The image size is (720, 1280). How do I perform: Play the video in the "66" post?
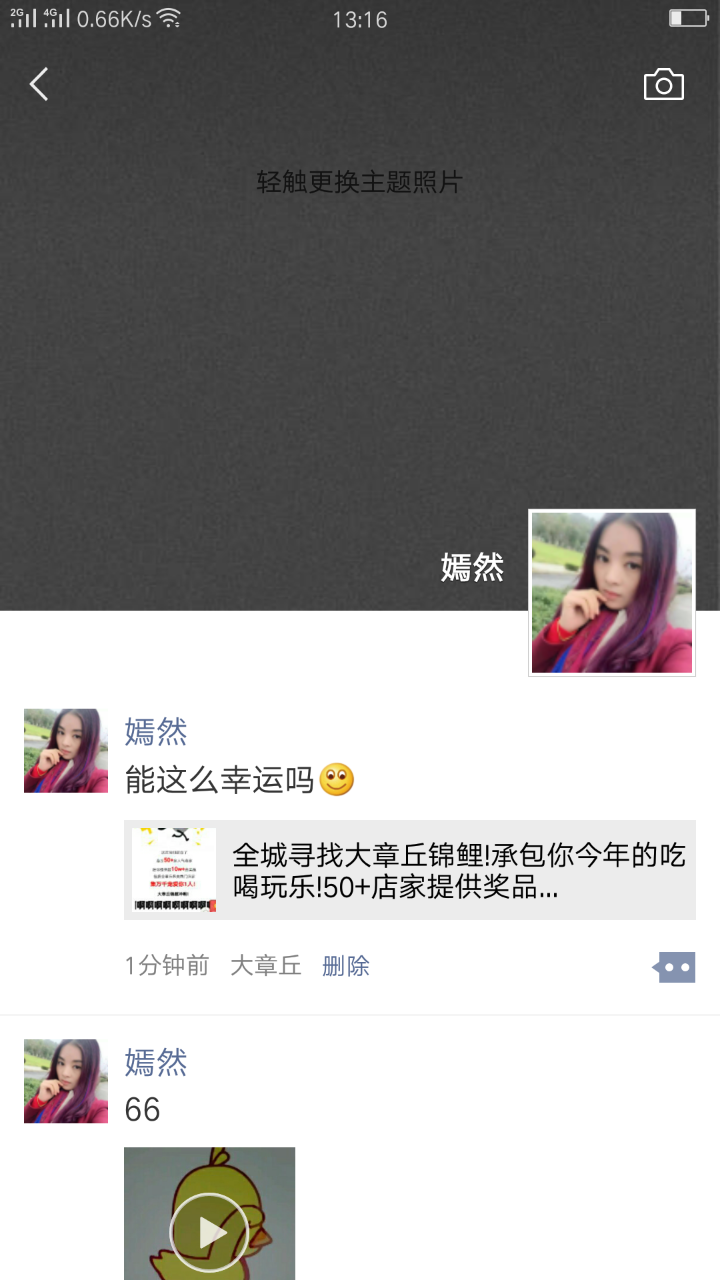209,1232
